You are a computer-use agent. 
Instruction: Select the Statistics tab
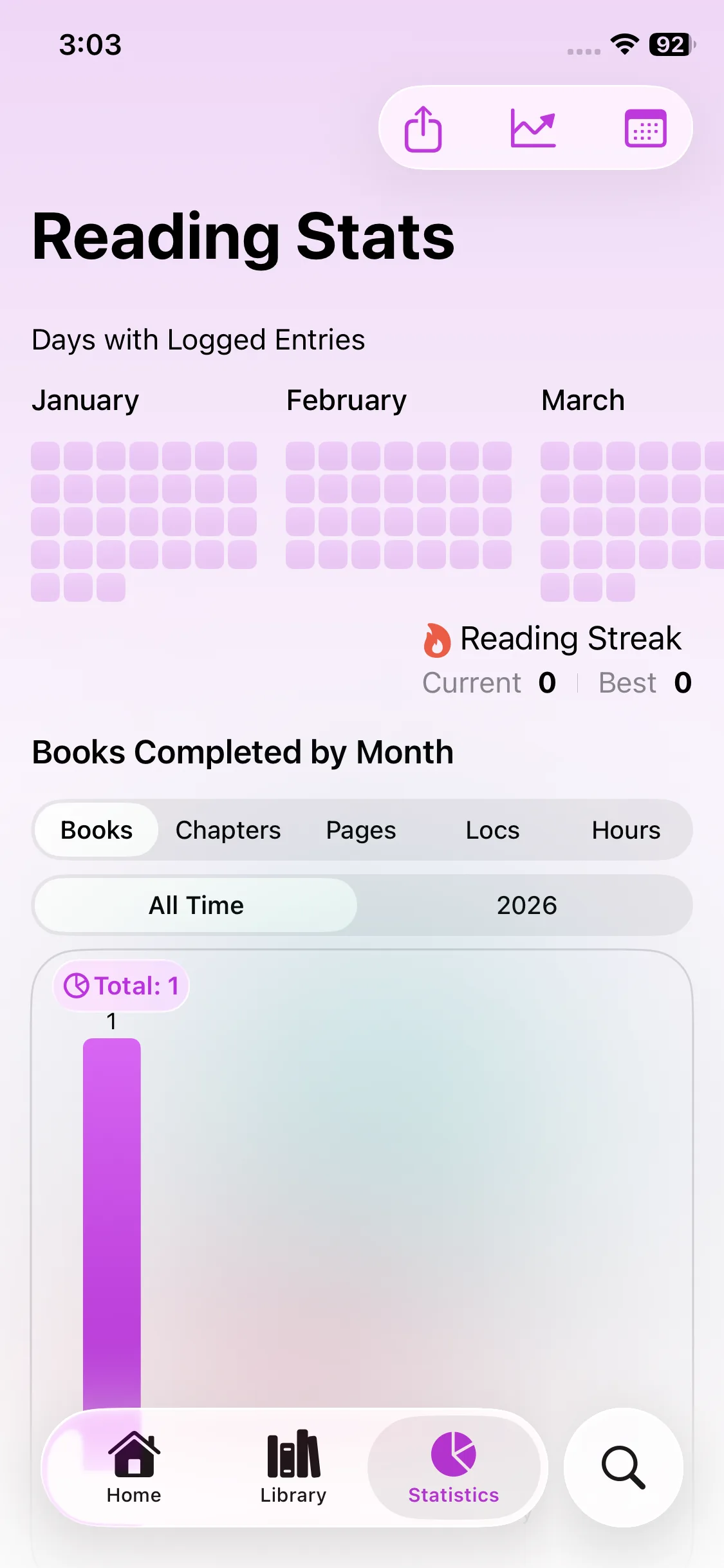454,1468
